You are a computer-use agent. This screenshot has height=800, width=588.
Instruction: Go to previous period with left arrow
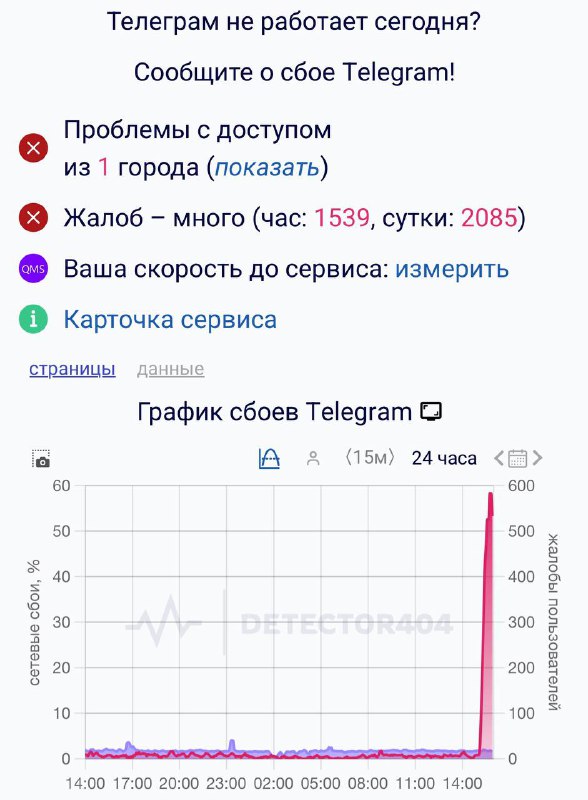click(499, 458)
